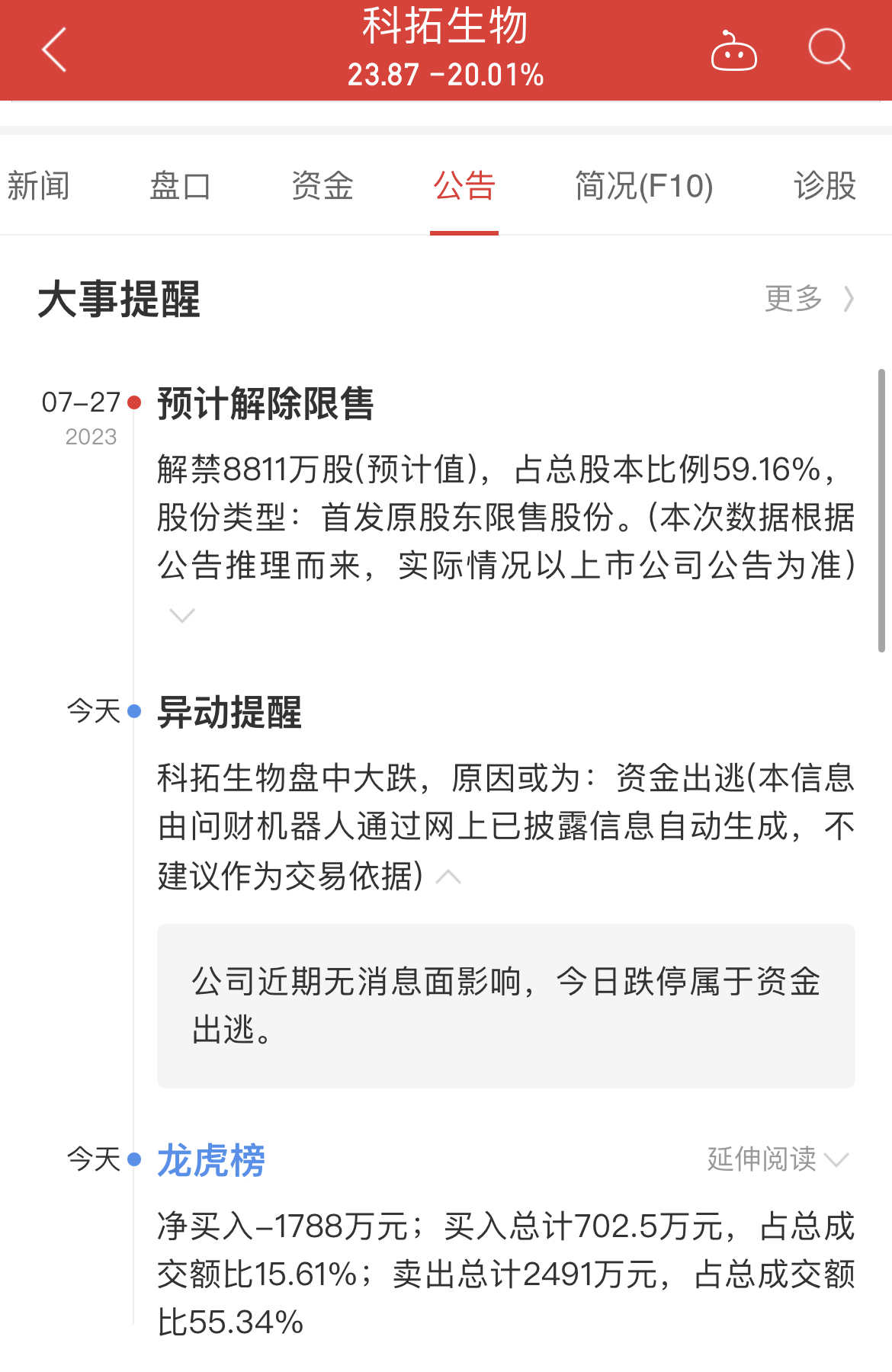Collapse the 异动提醒 details chevron

pyautogui.click(x=448, y=877)
